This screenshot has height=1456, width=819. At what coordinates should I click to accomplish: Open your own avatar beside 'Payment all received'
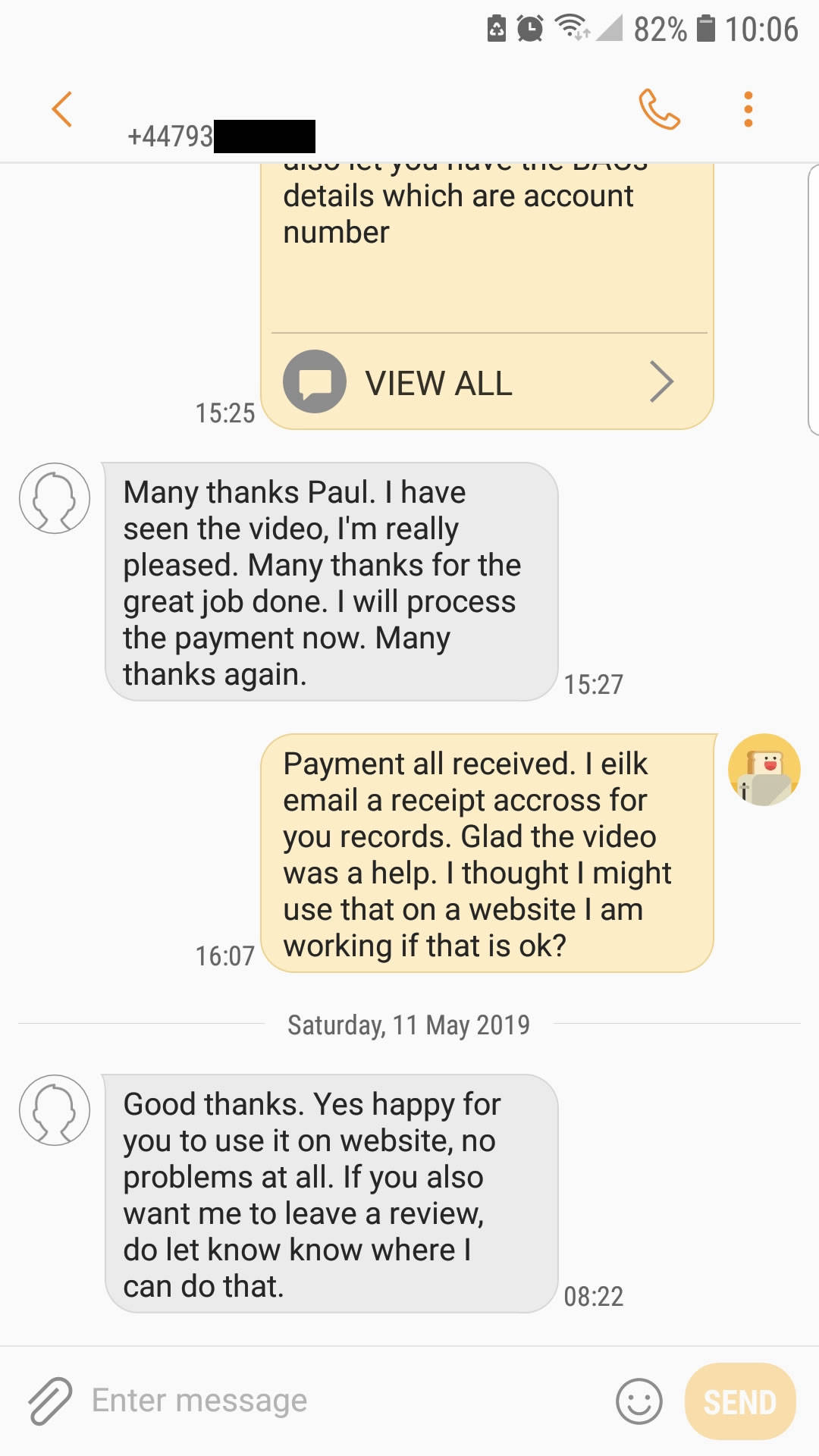764,770
